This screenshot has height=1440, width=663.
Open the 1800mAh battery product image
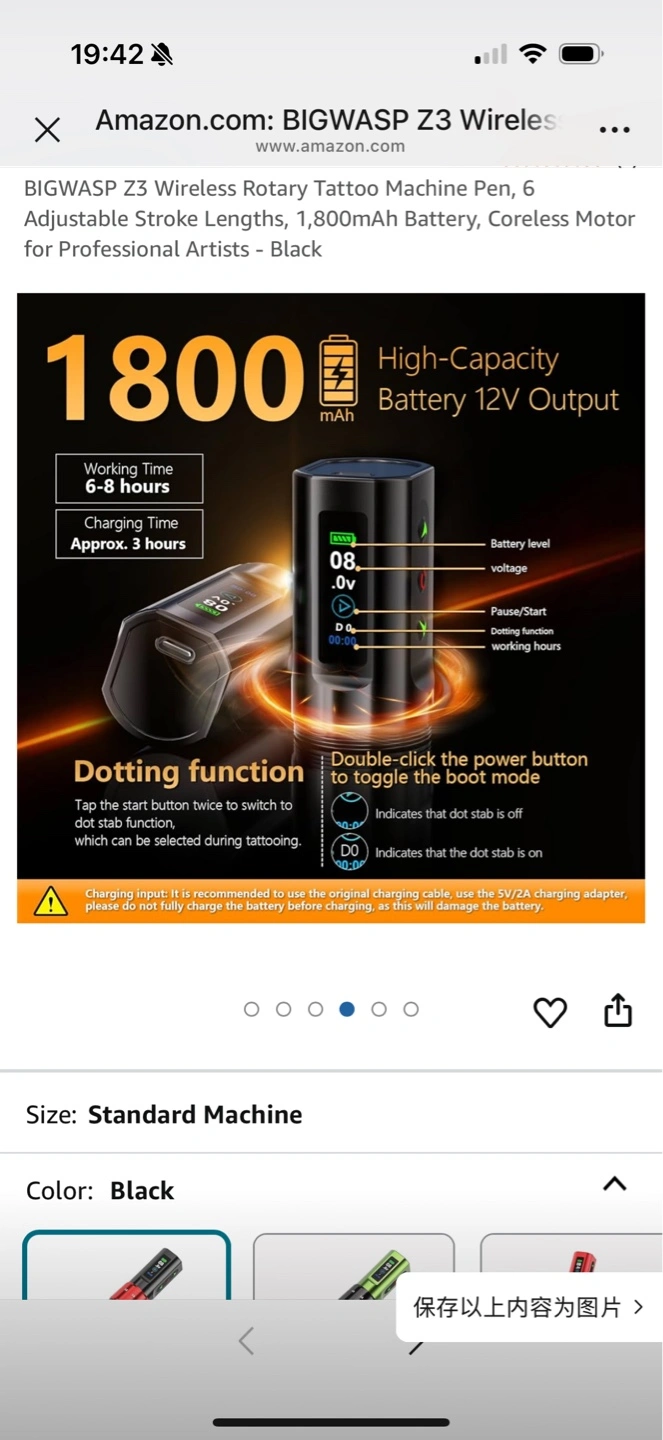[x=331, y=607]
